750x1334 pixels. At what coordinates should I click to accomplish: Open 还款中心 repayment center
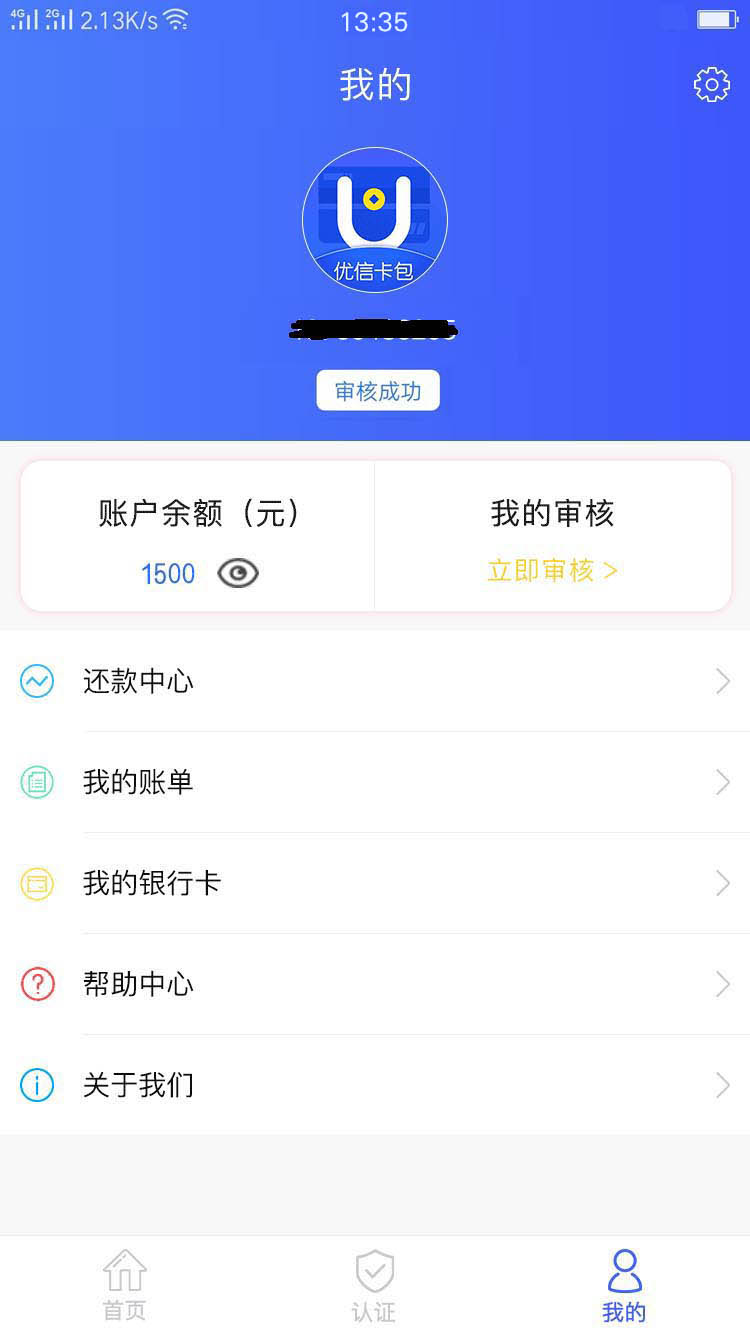[375, 681]
